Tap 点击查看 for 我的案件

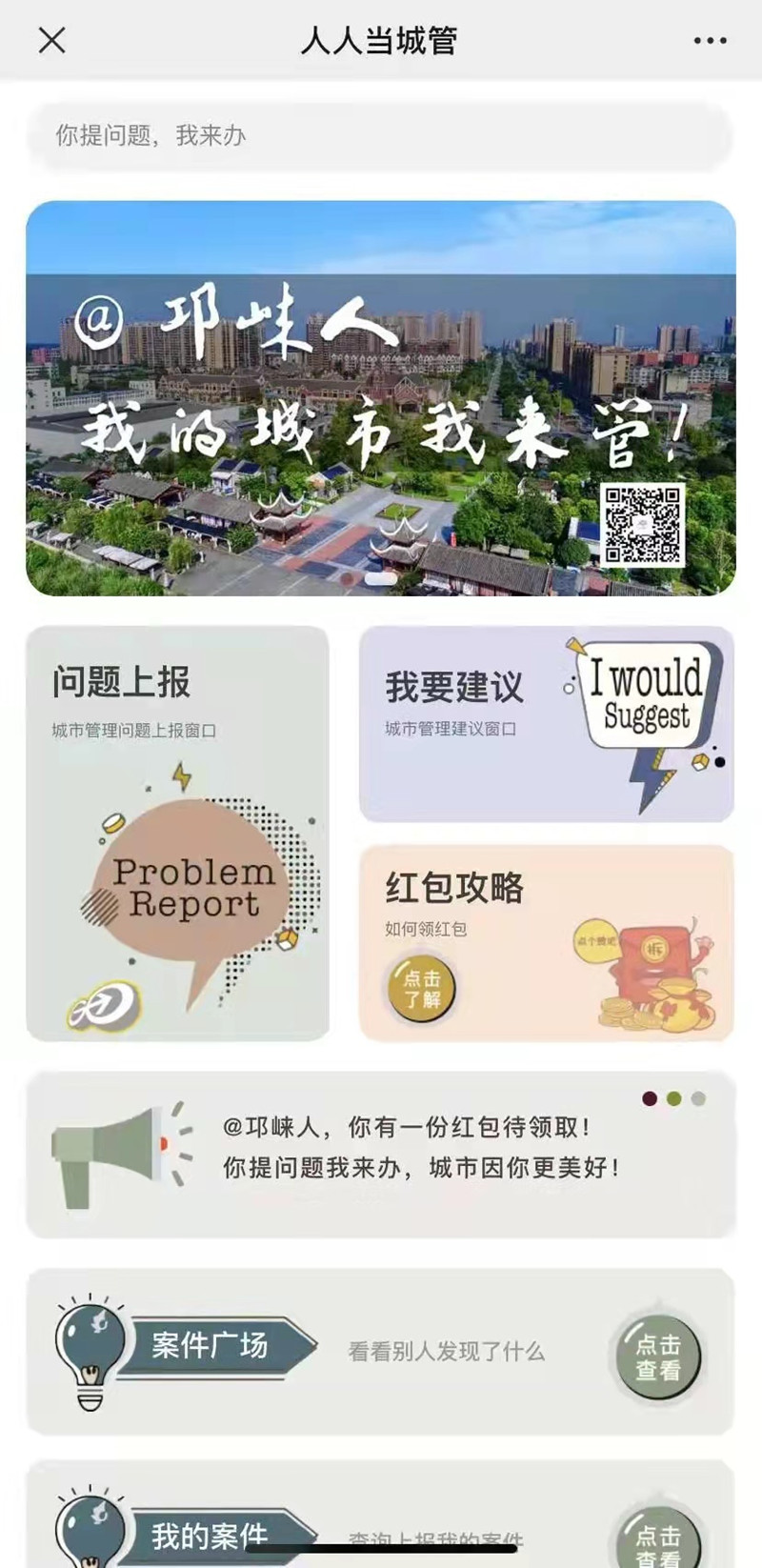coord(658,1541)
